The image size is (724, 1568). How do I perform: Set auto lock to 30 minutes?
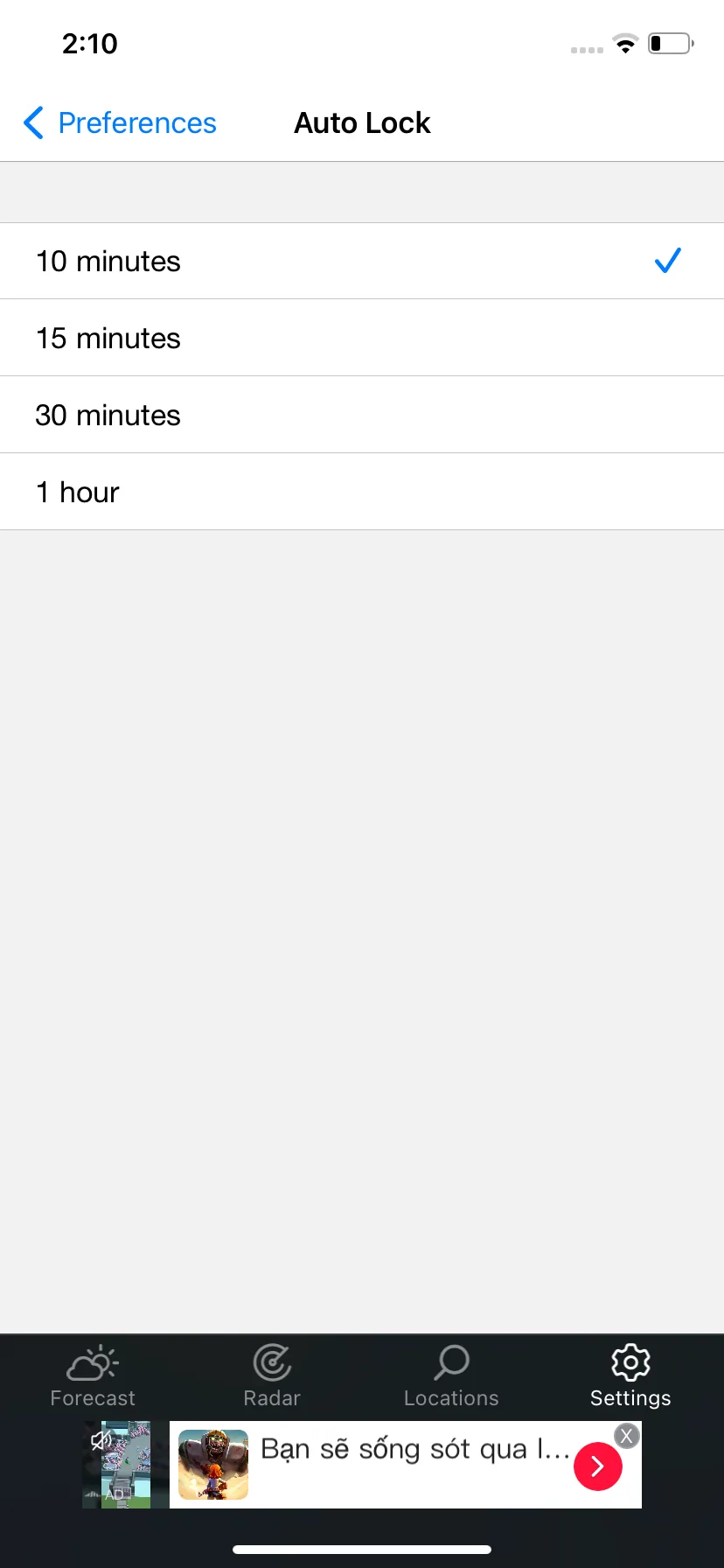[362, 415]
